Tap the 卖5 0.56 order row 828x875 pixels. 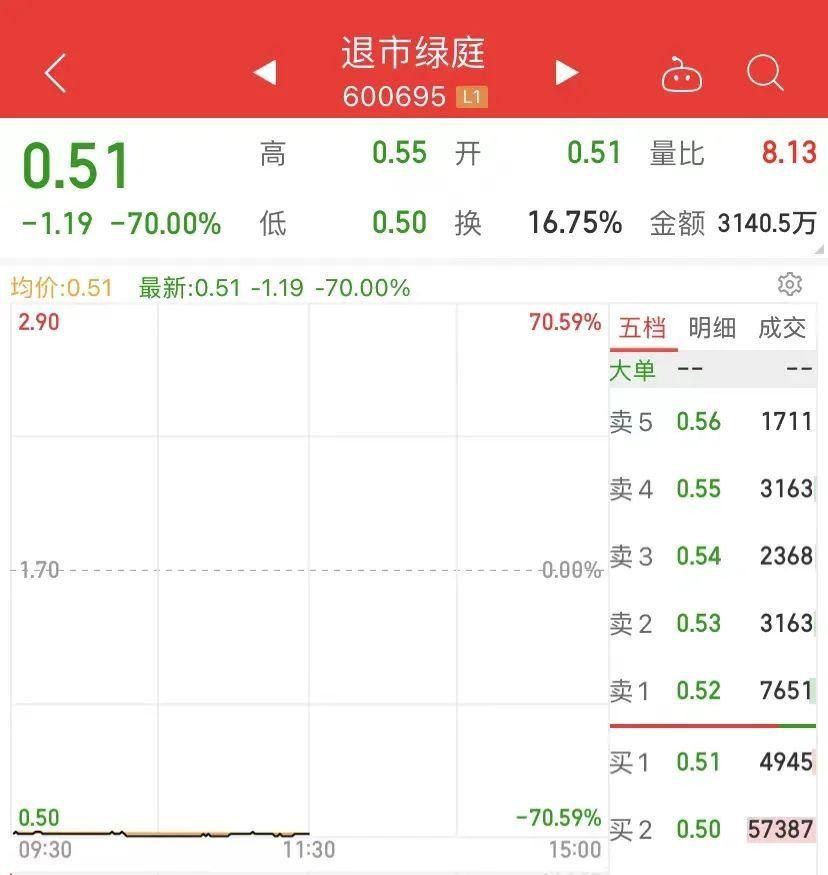(712, 421)
